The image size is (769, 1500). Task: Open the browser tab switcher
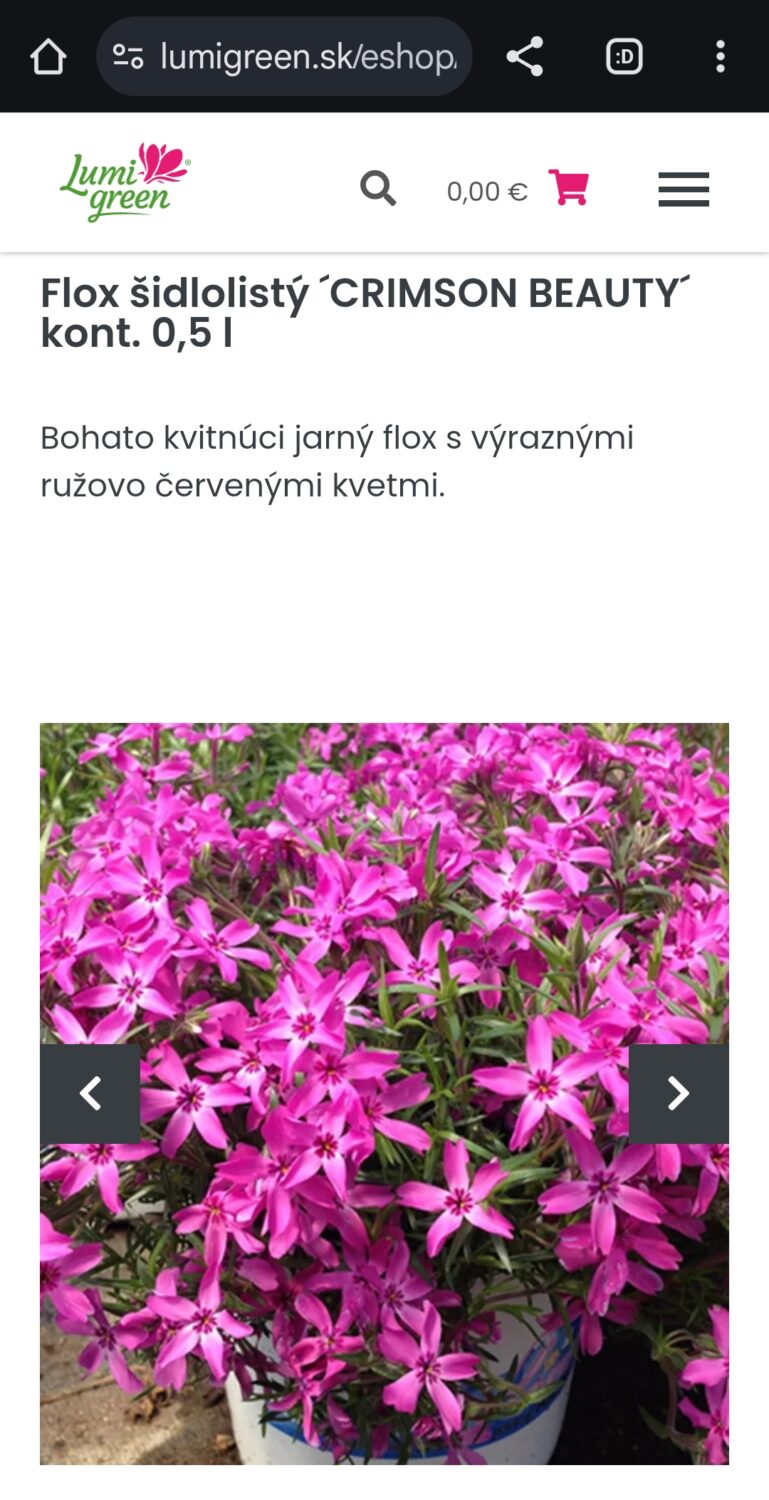(x=624, y=57)
